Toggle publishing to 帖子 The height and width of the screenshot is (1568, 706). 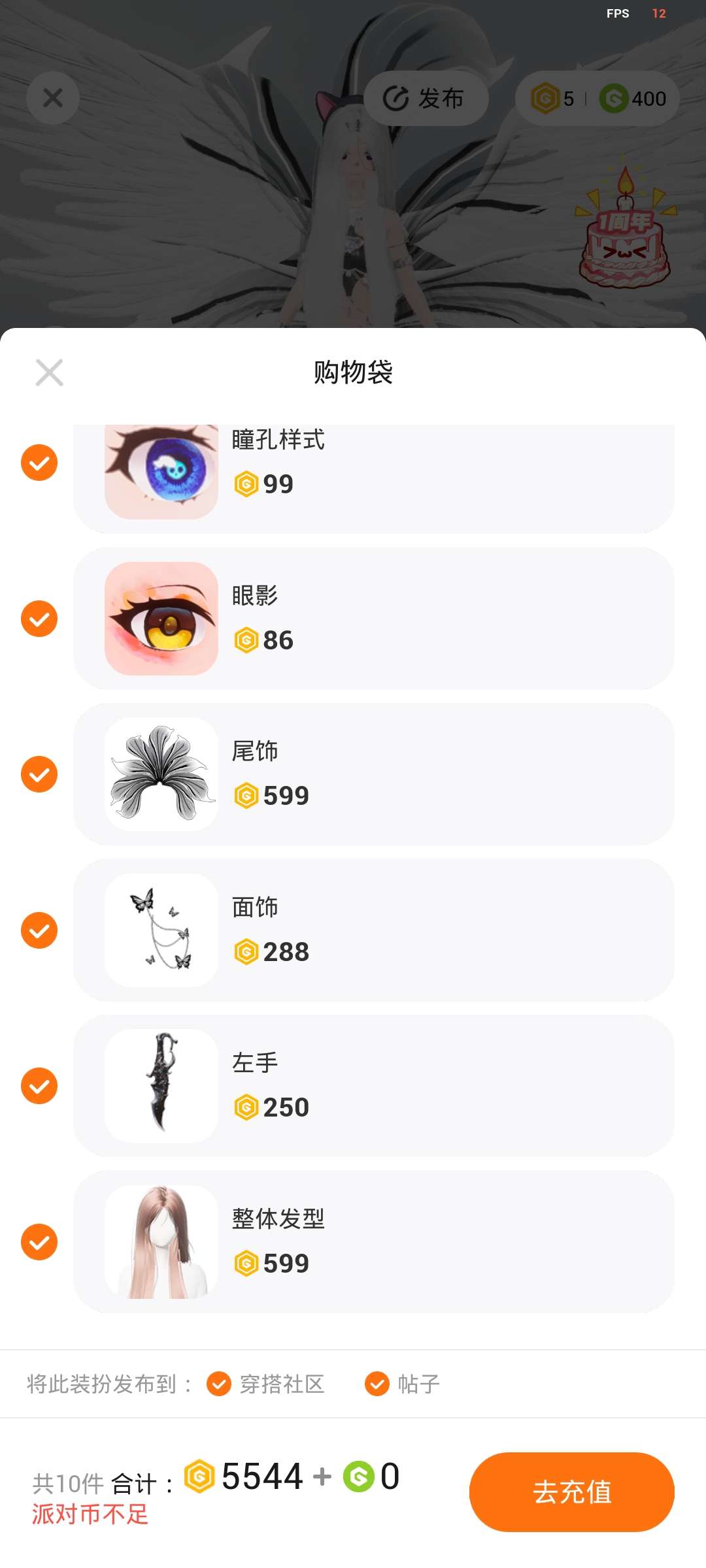[x=377, y=1383]
